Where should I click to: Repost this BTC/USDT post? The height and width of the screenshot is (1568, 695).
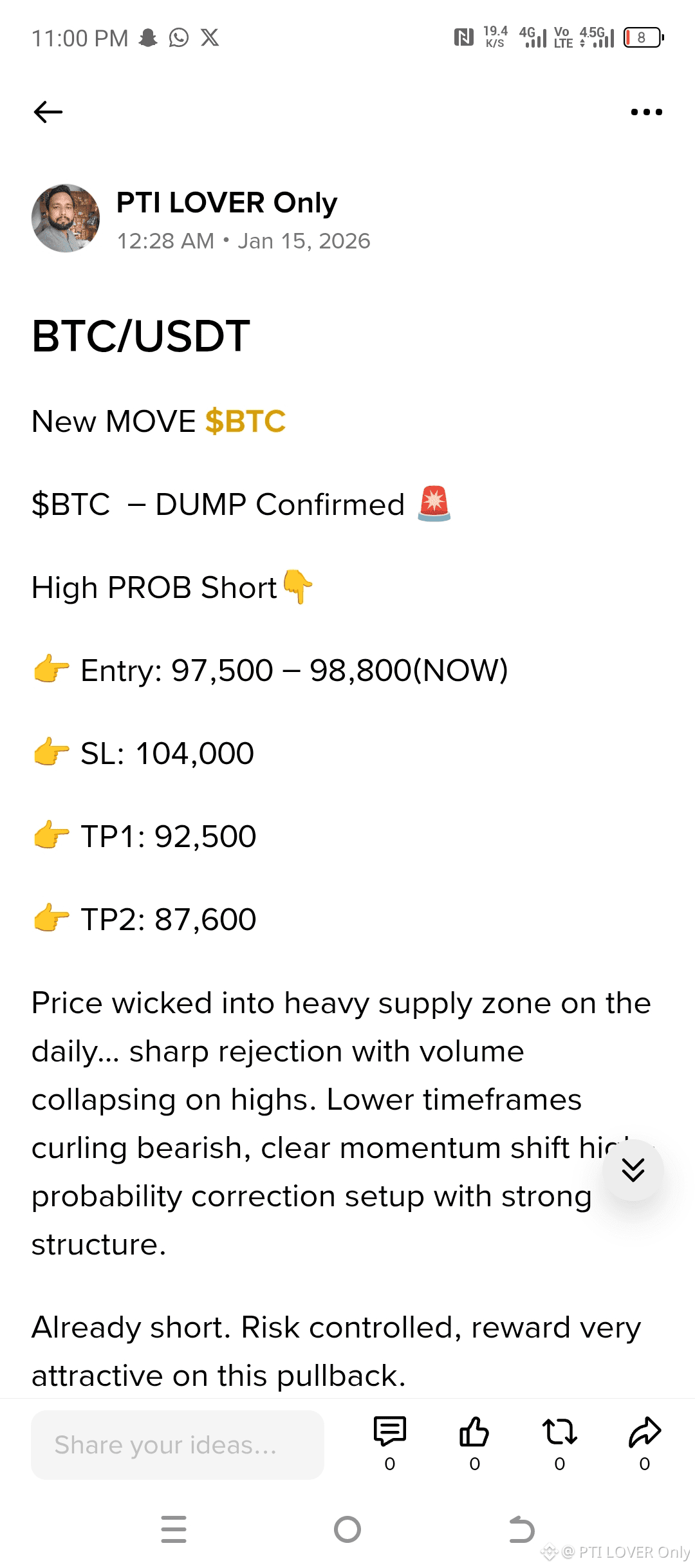coord(559,1432)
